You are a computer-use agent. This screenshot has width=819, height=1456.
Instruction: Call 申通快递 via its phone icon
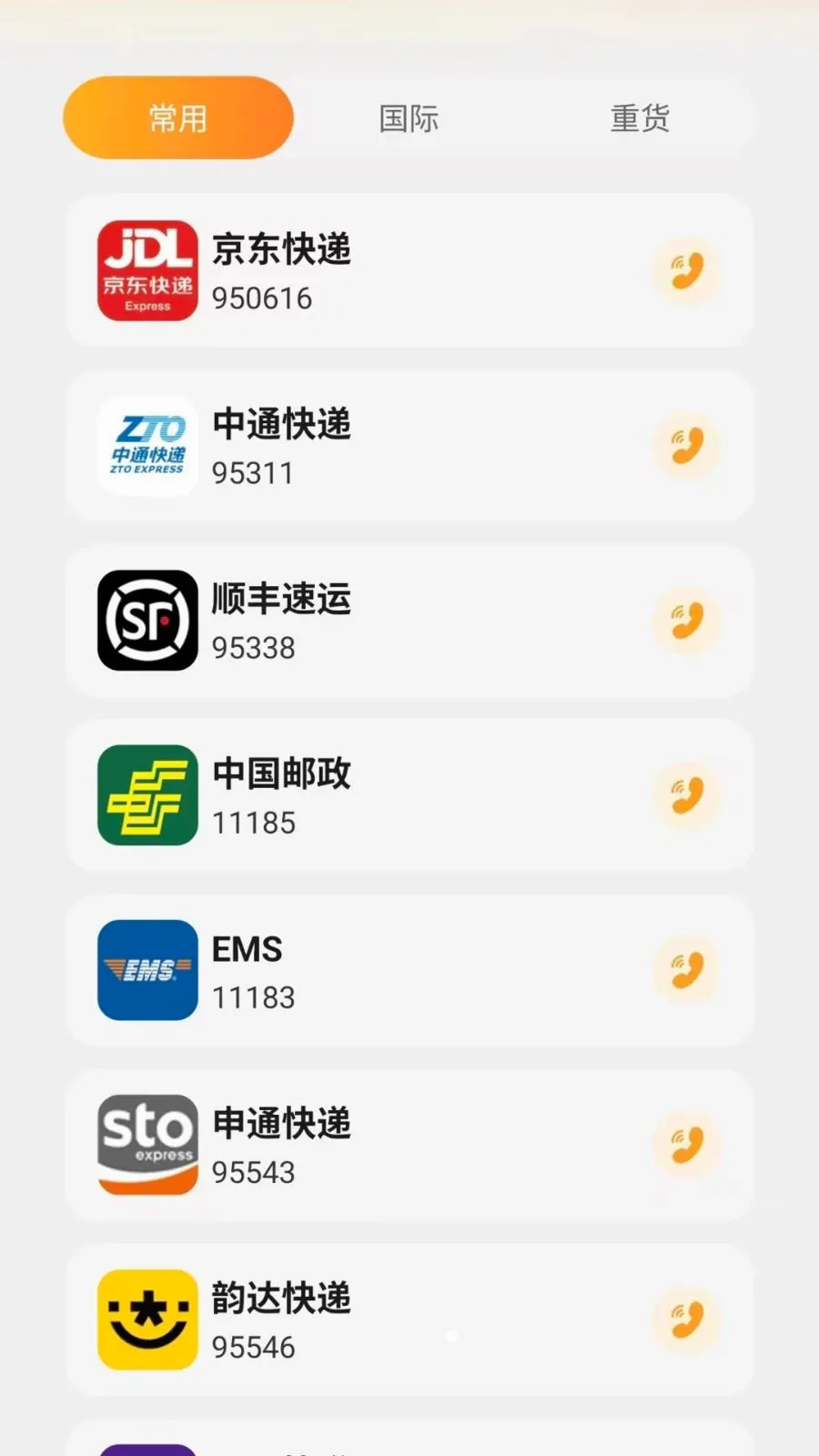click(687, 1145)
